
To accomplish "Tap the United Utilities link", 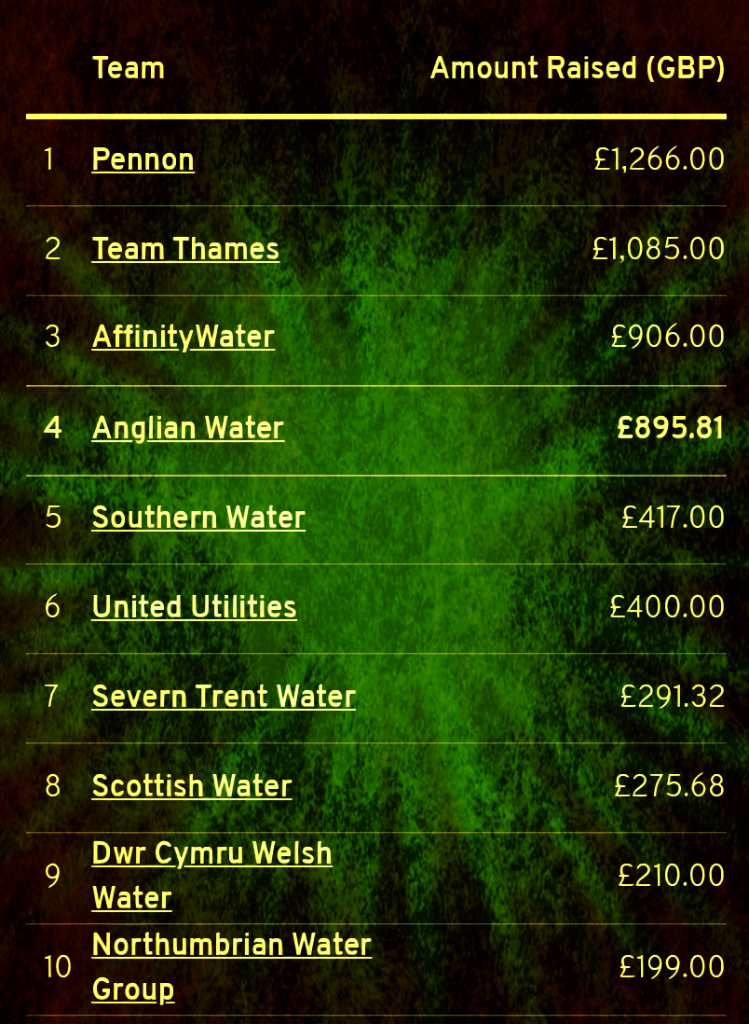I will point(194,607).
